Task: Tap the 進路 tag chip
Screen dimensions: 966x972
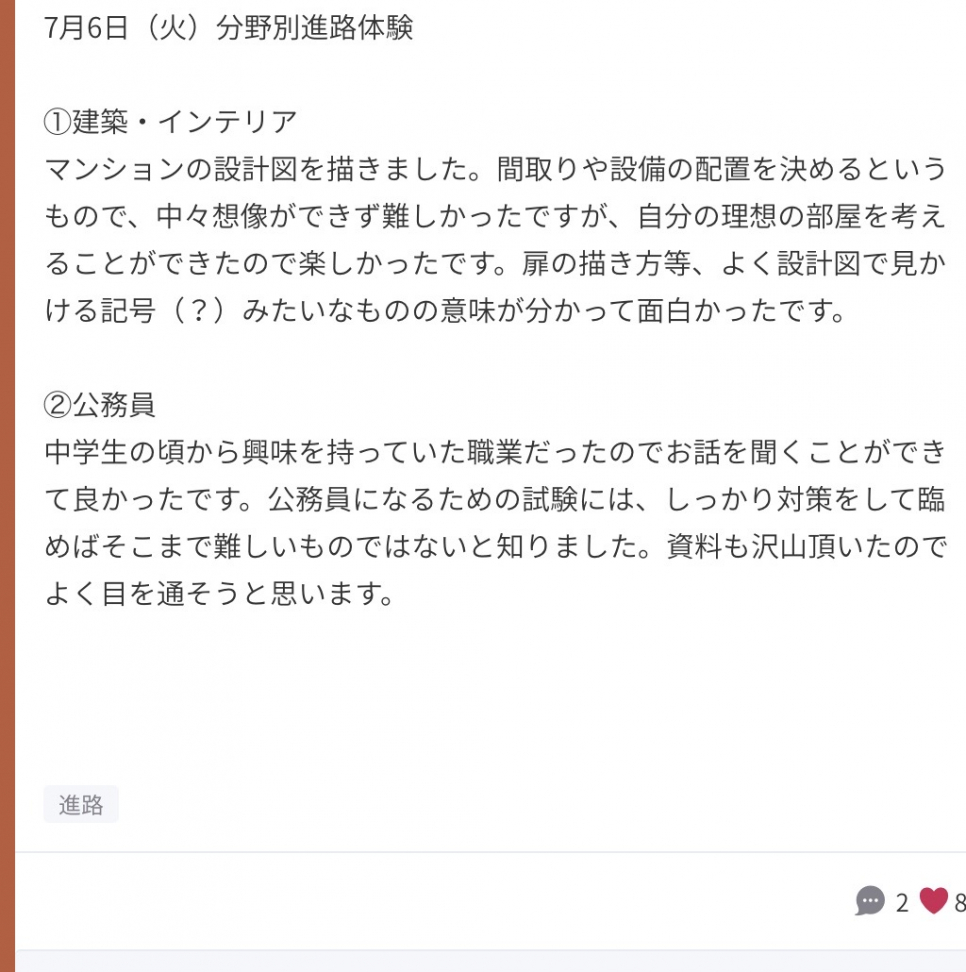Action: click(x=81, y=804)
